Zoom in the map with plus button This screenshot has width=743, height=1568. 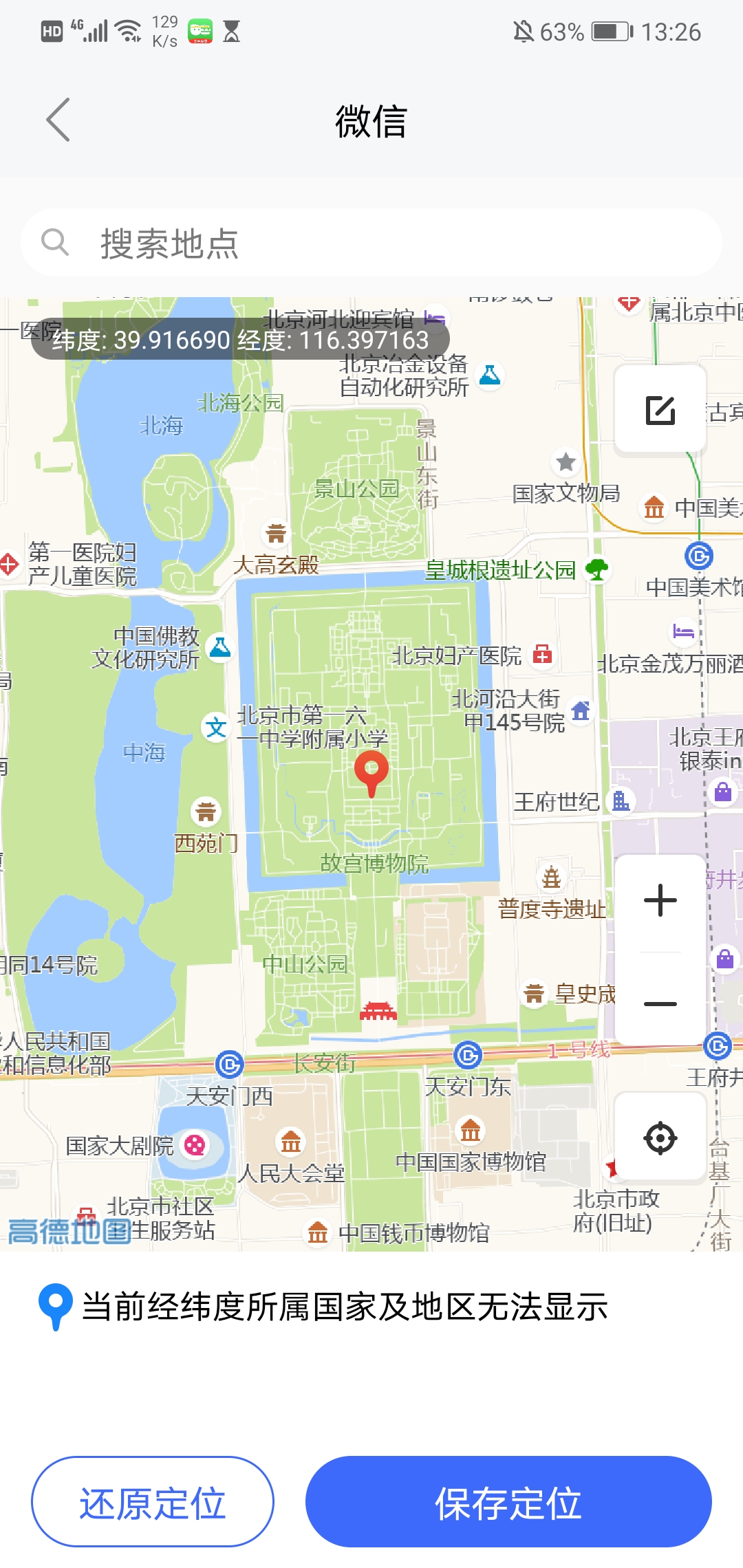coord(660,900)
